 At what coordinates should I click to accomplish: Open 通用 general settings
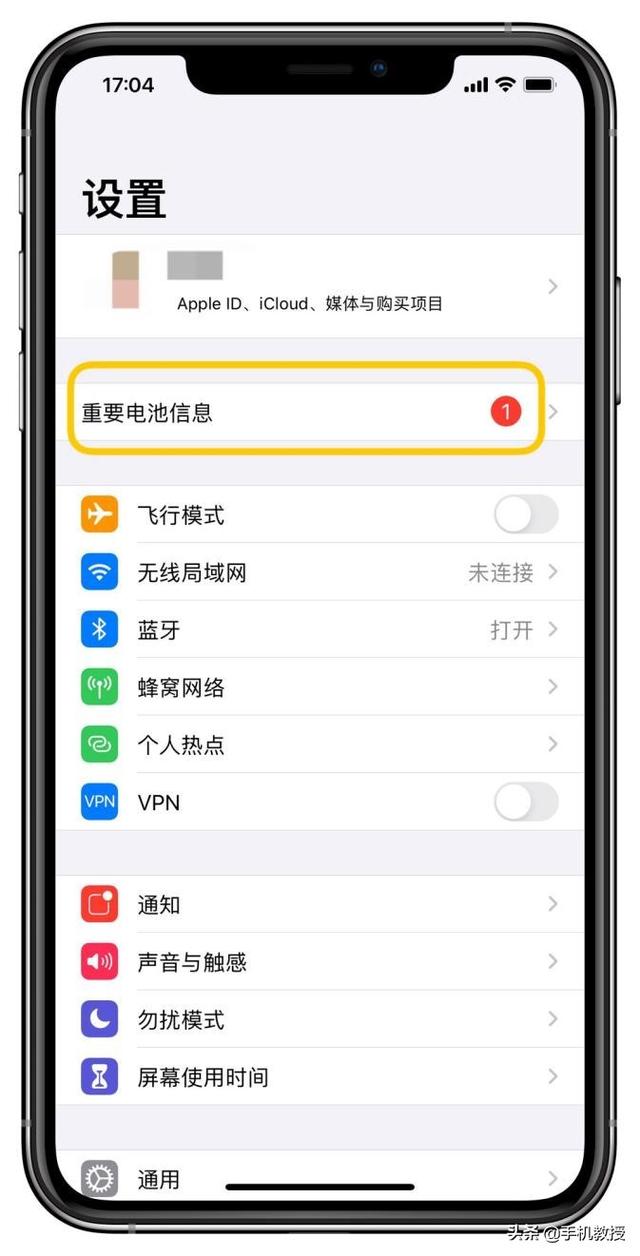pos(320,1178)
